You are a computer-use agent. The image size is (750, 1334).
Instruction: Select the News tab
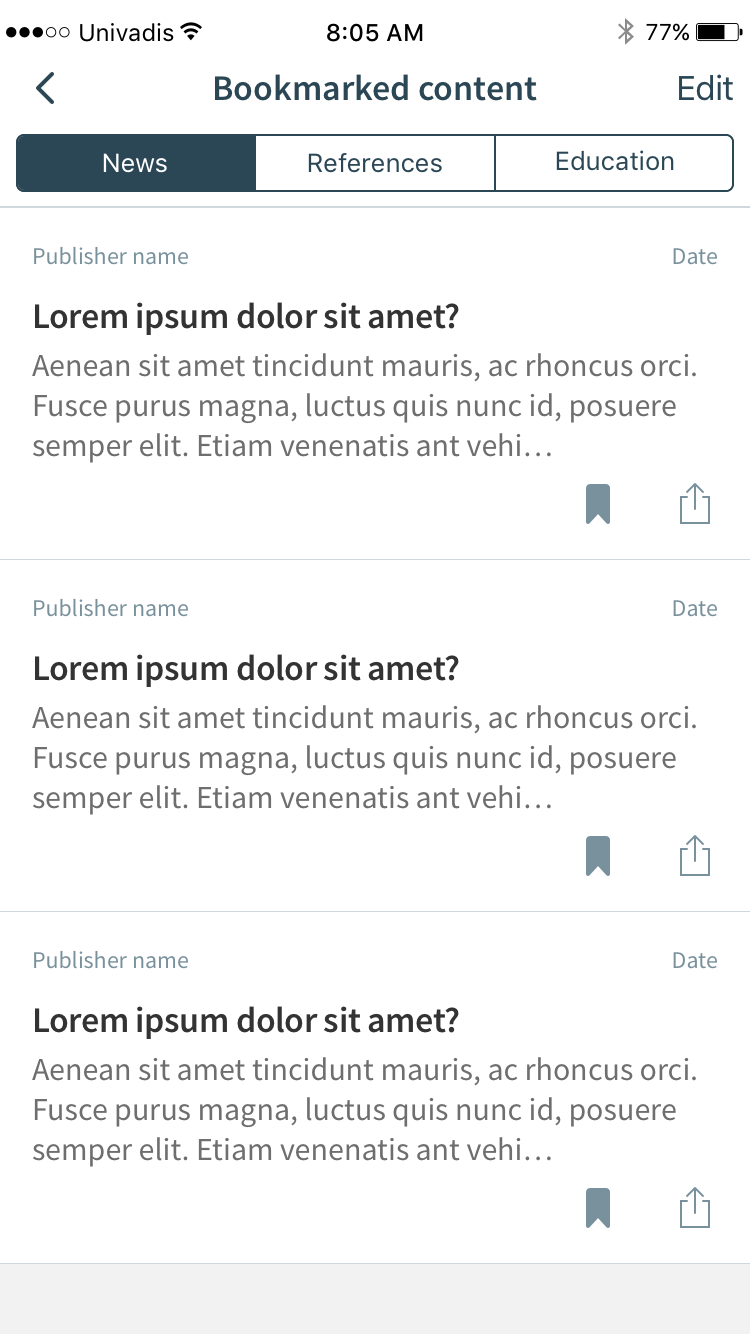click(x=136, y=163)
